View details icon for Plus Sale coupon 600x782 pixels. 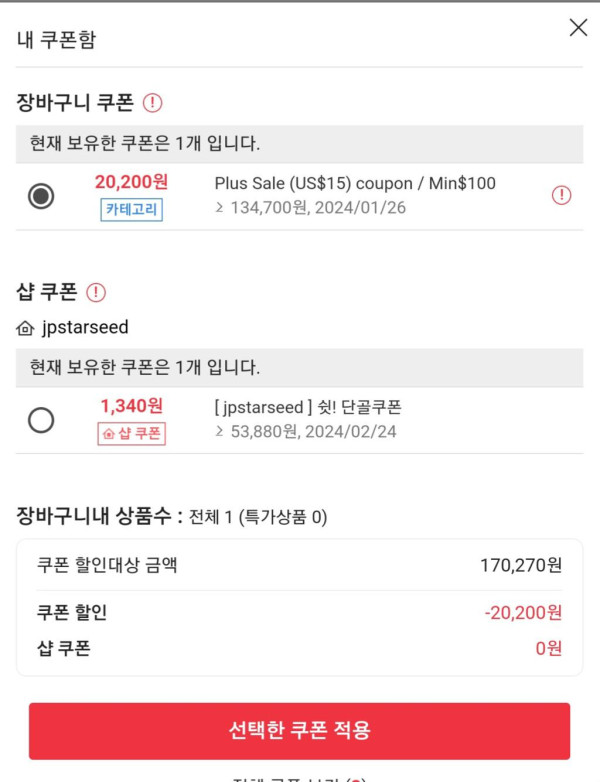[562, 196]
